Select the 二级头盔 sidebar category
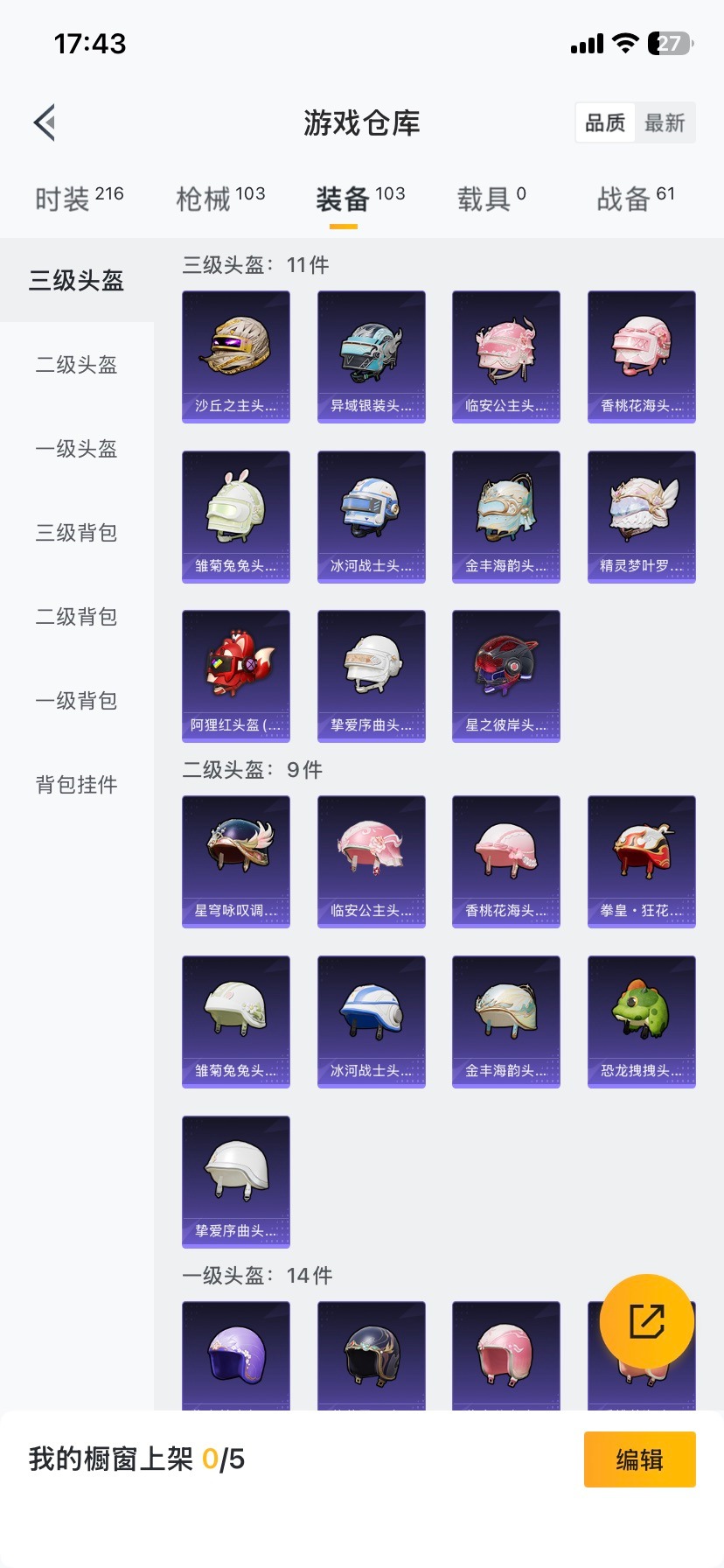The height and width of the screenshot is (1568, 724). [75, 365]
